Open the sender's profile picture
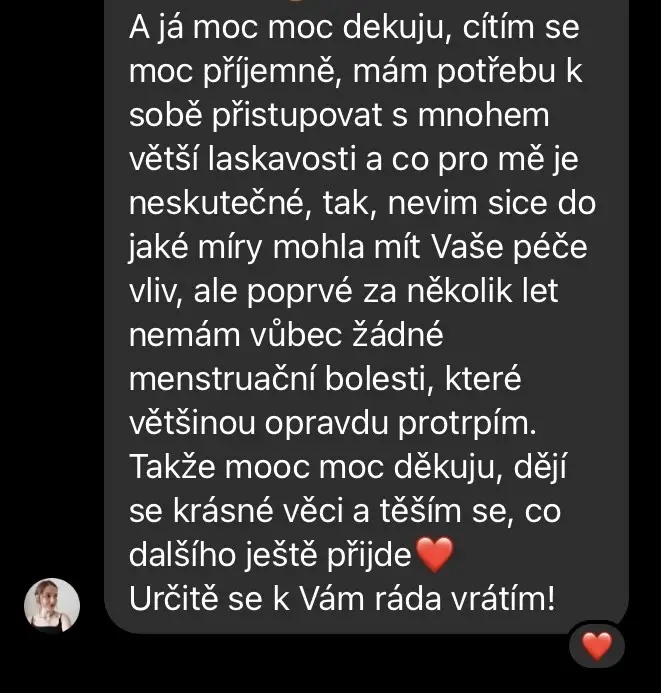Screen dimensions: 661x693 tap(51, 605)
